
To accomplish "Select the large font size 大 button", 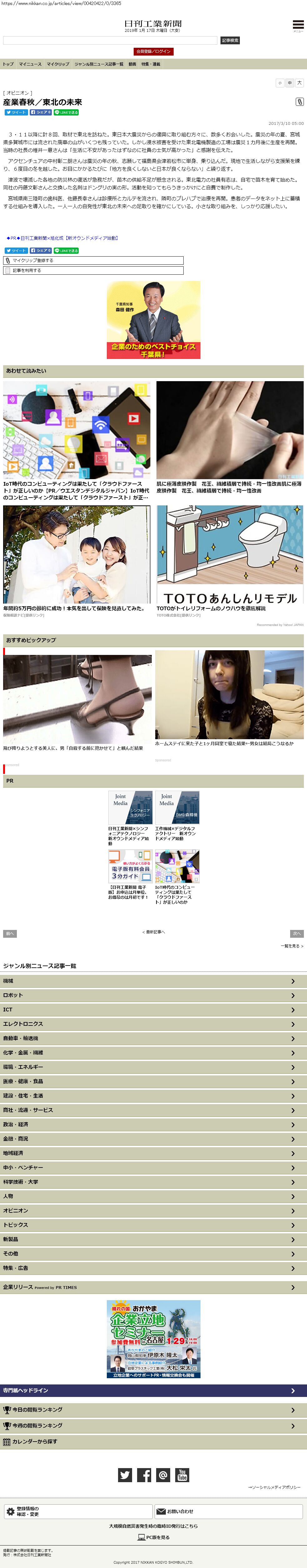I will point(299,83).
